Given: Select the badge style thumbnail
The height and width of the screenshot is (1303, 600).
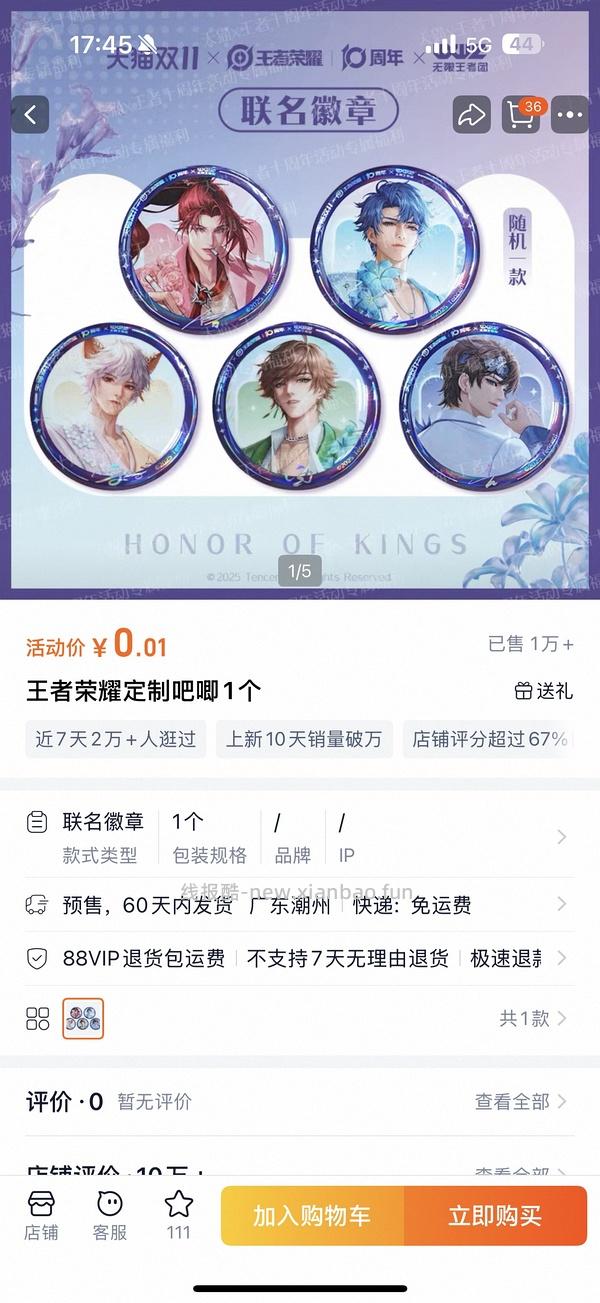Looking at the screenshot, I should (x=83, y=1019).
